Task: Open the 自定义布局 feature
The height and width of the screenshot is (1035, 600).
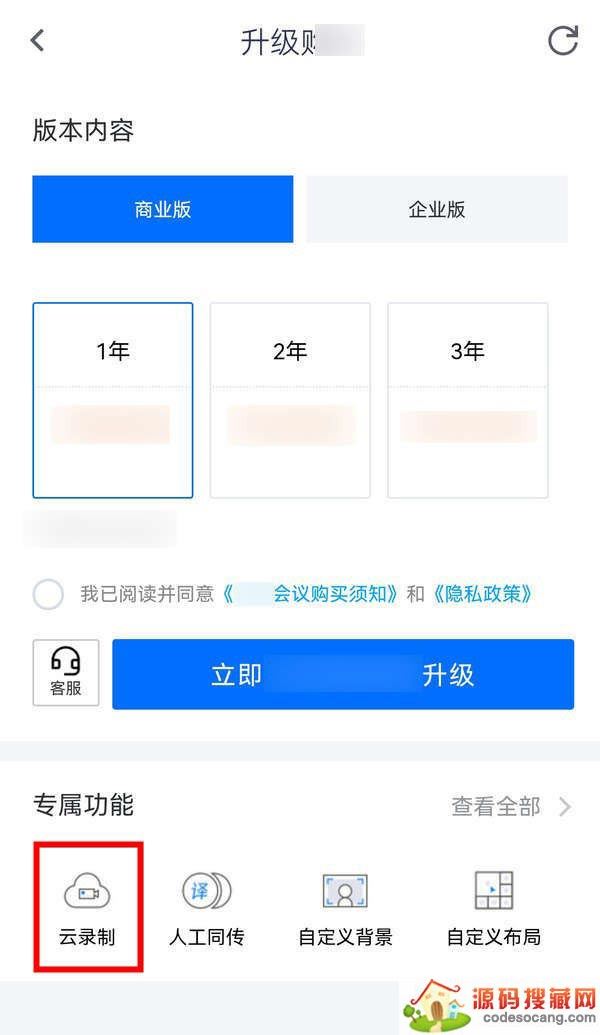Action: [493, 907]
